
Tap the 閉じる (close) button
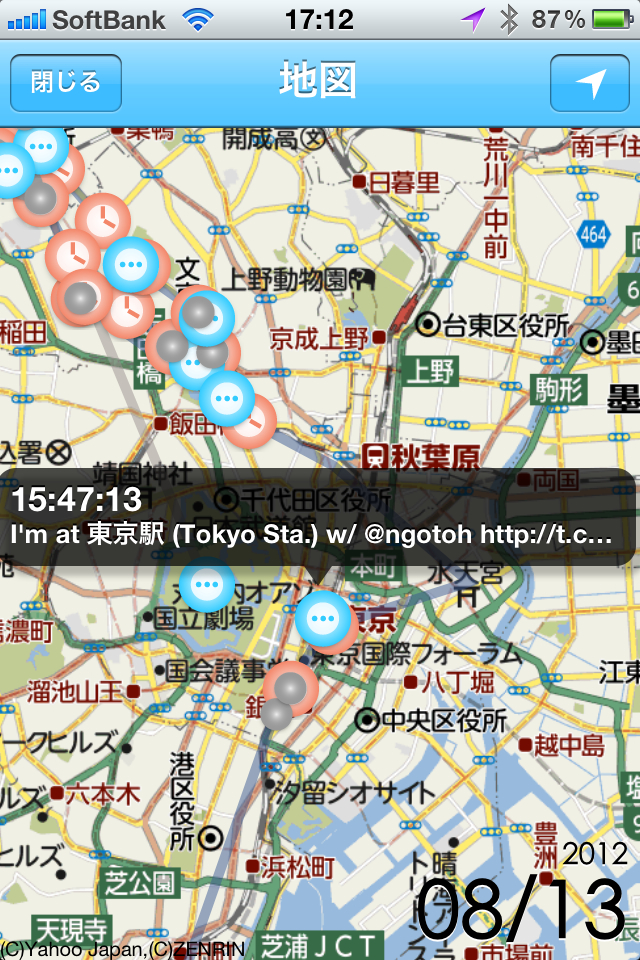click(x=66, y=83)
